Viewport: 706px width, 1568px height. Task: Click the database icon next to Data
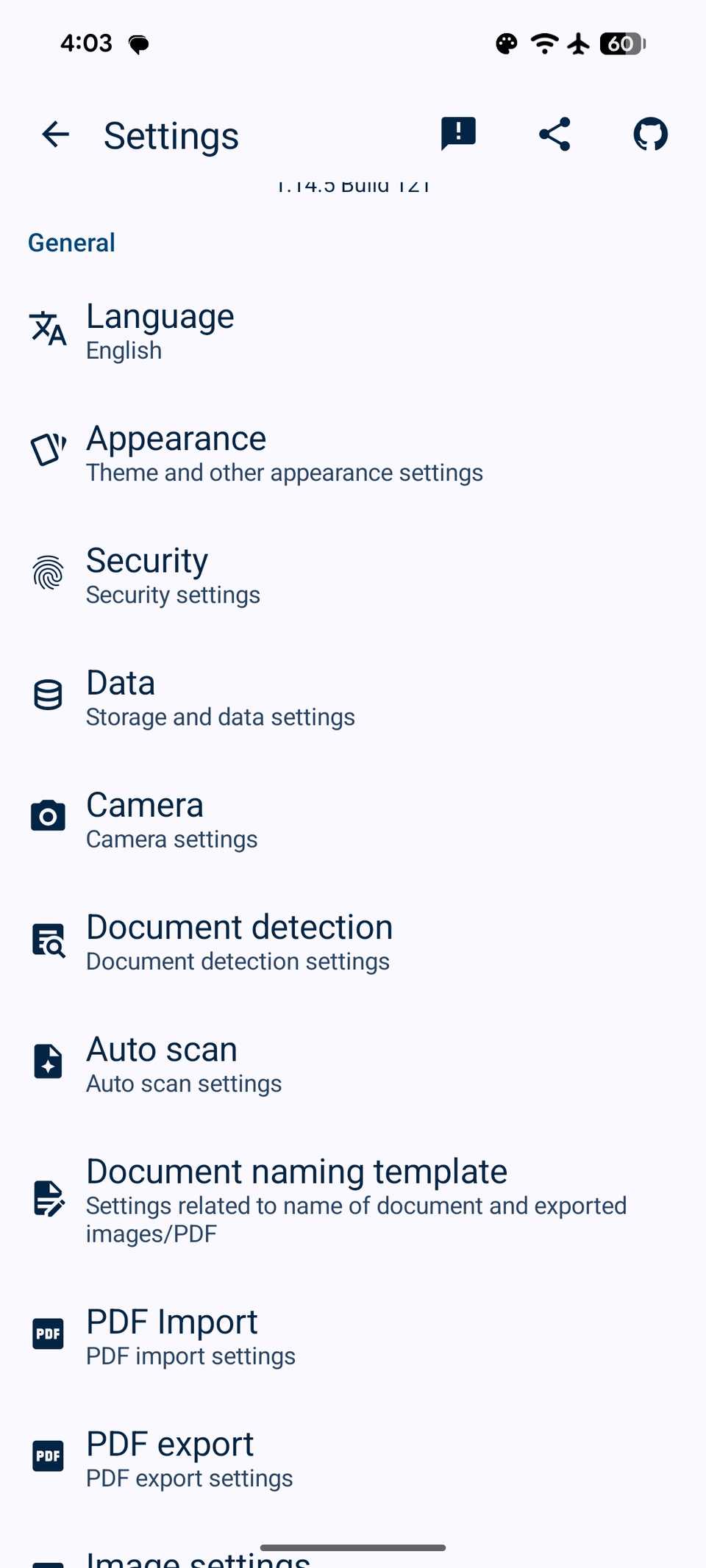[x=46, y=695]
